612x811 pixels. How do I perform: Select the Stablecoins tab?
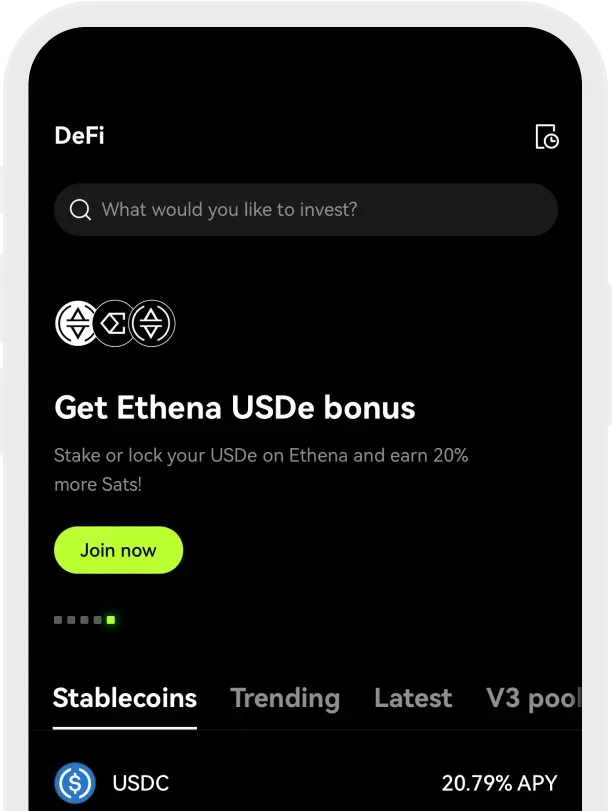pos(124,698)
